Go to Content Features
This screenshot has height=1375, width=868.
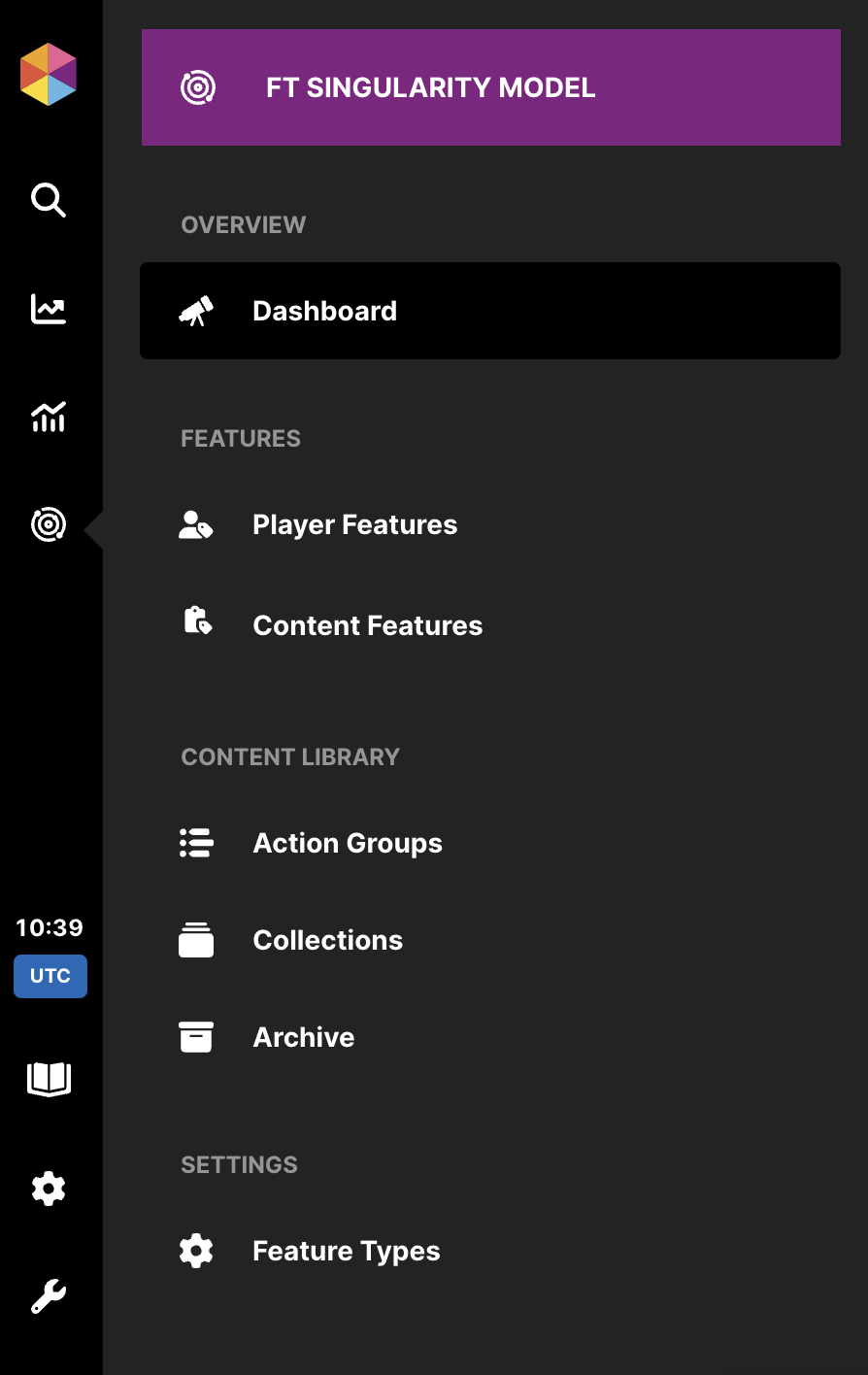(367, 625)
